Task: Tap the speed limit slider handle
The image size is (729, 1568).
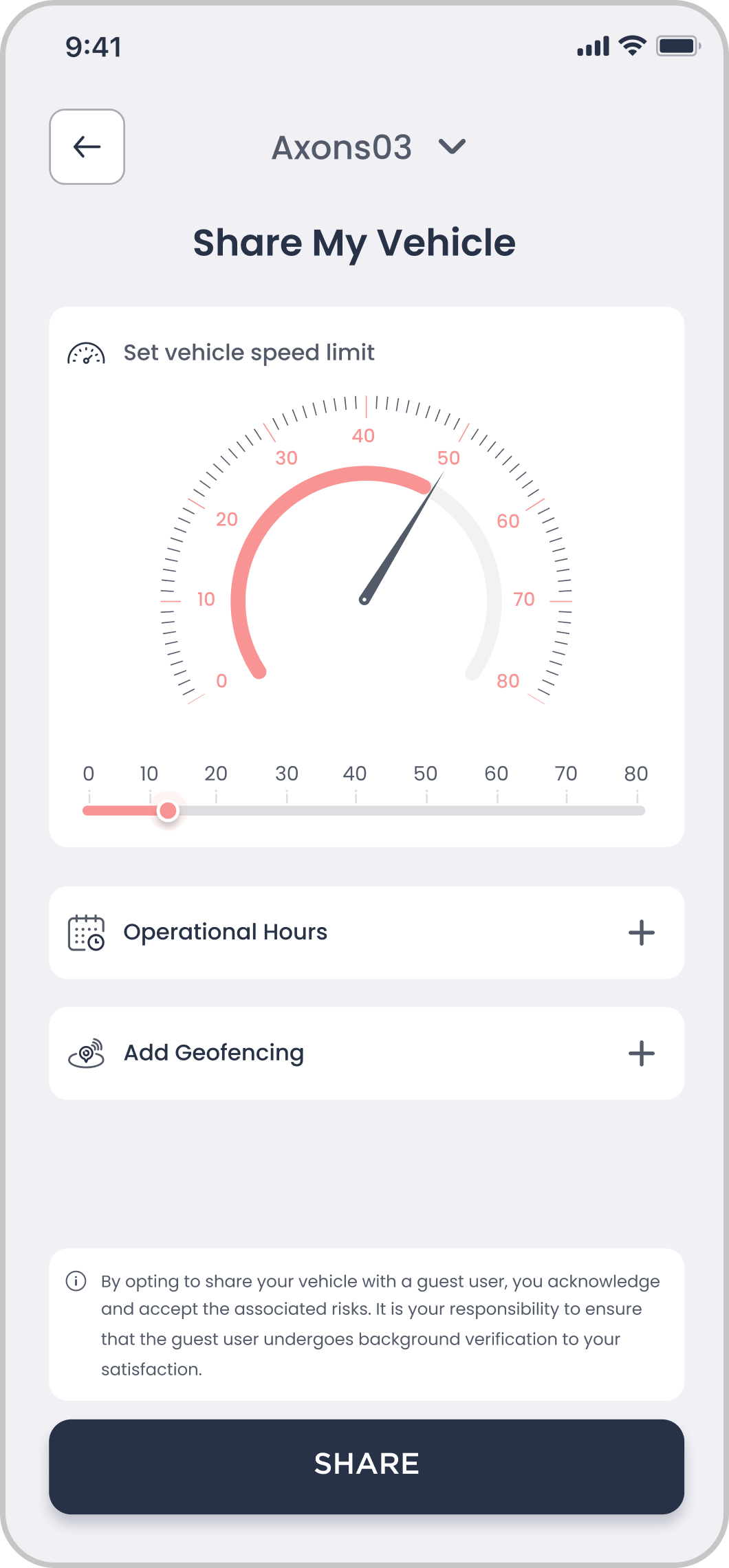Action: (x=168, y=811)
